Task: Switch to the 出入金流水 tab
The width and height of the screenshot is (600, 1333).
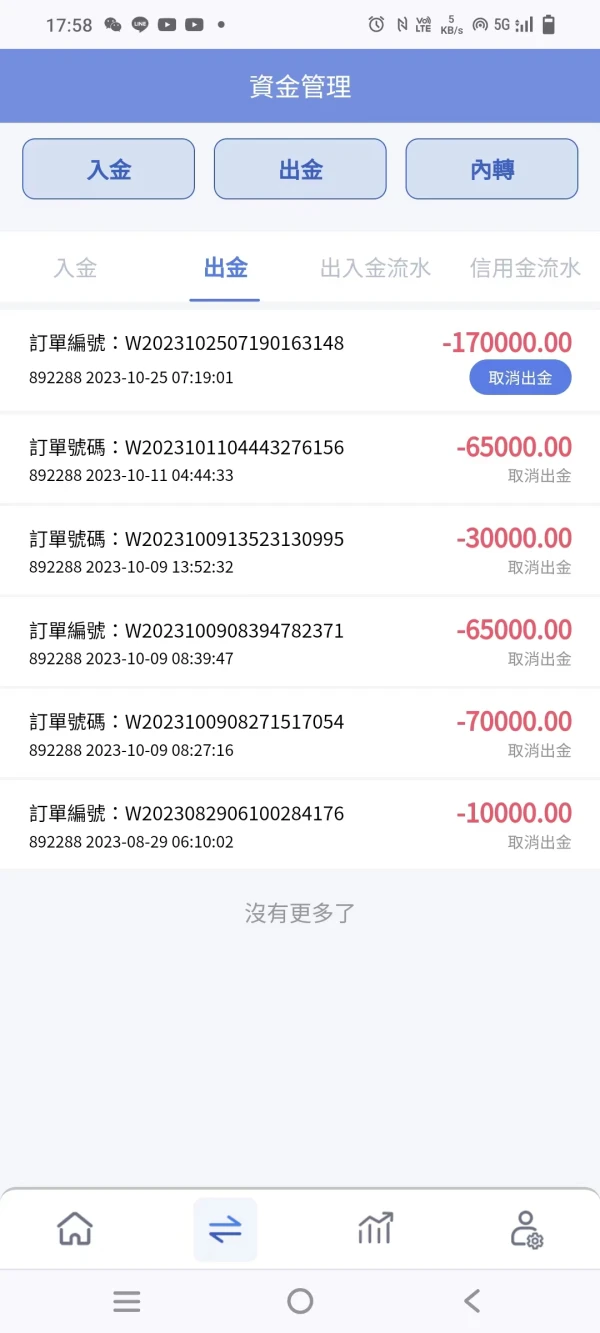Action: [x=375, y=268]
